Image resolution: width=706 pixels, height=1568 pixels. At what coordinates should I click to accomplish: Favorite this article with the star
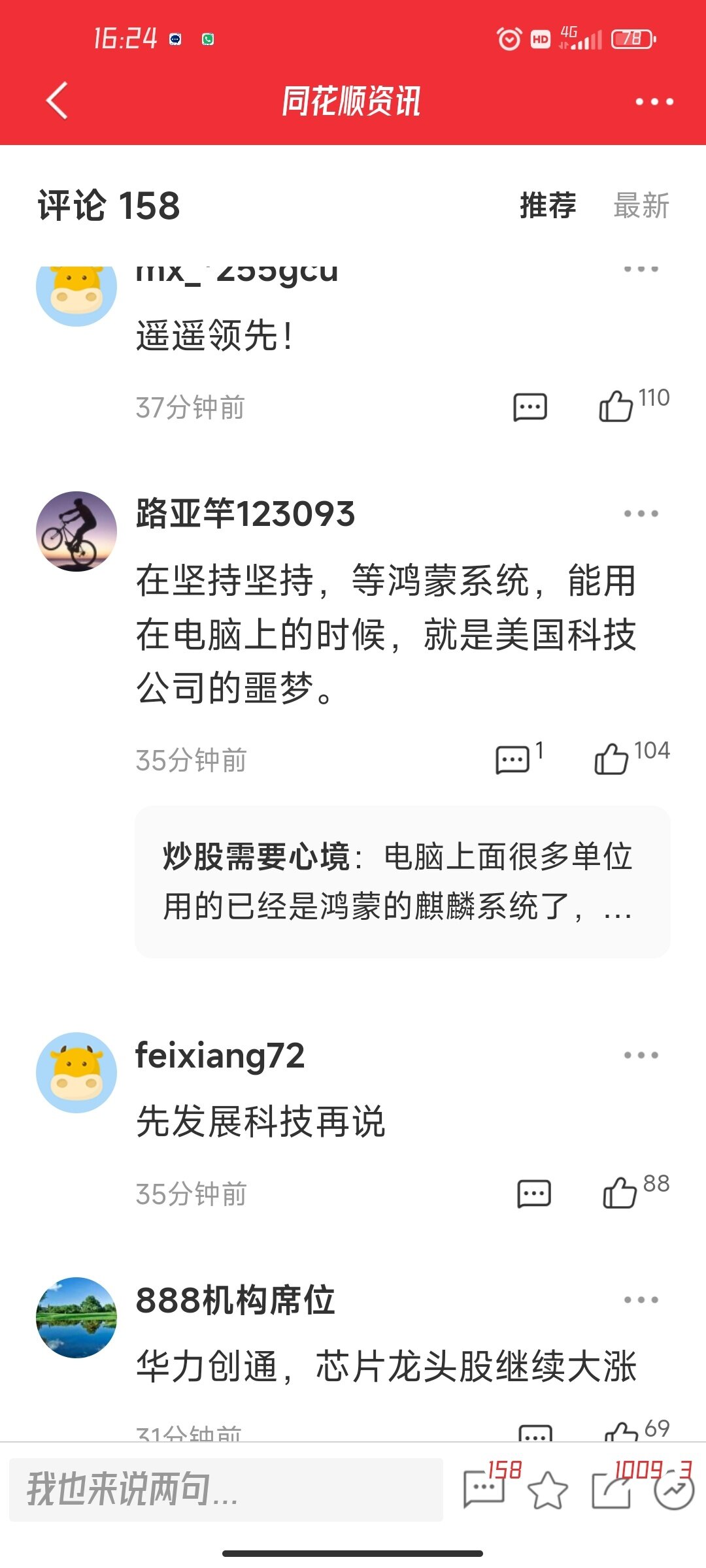547,1491
